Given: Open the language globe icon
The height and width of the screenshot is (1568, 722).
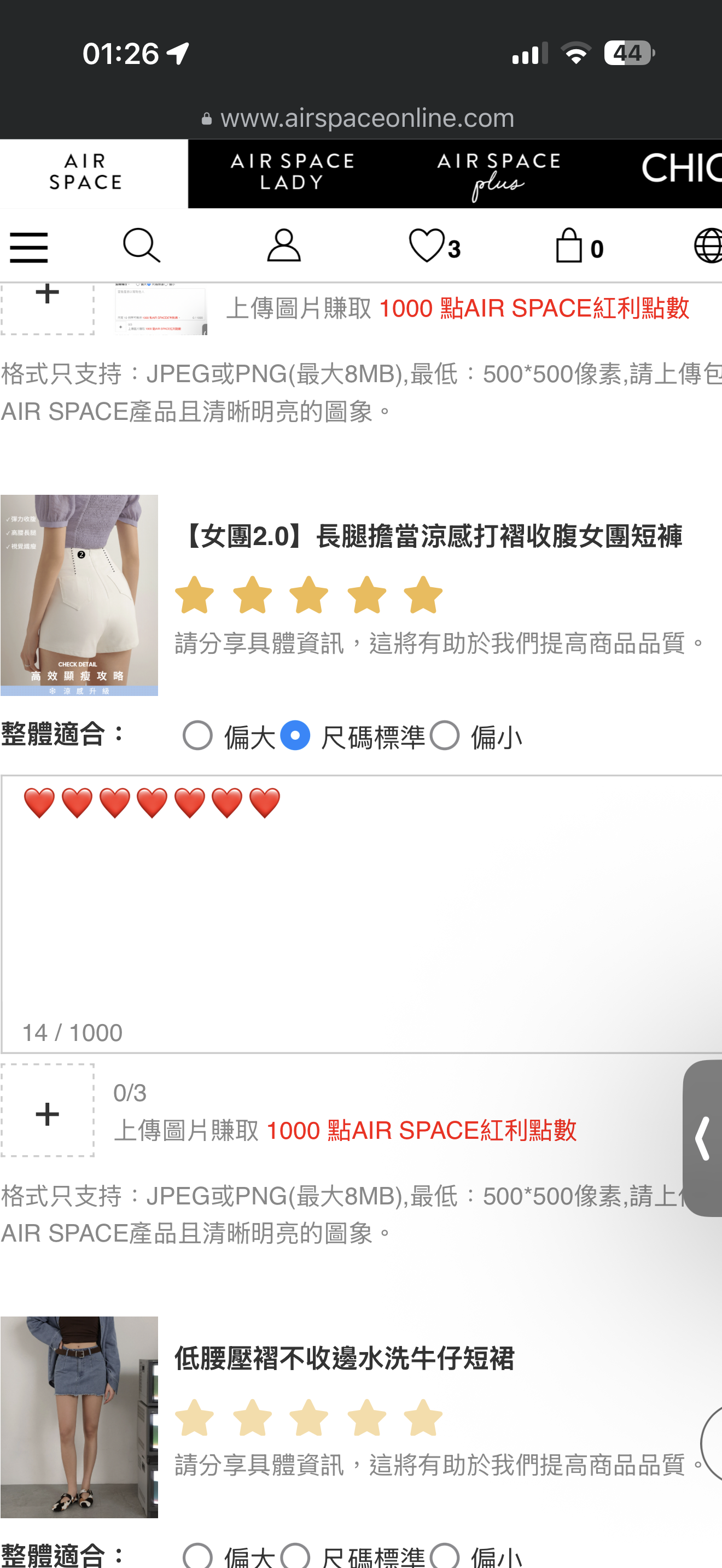Looking at the screenshot, I should (x=708, y=246).
